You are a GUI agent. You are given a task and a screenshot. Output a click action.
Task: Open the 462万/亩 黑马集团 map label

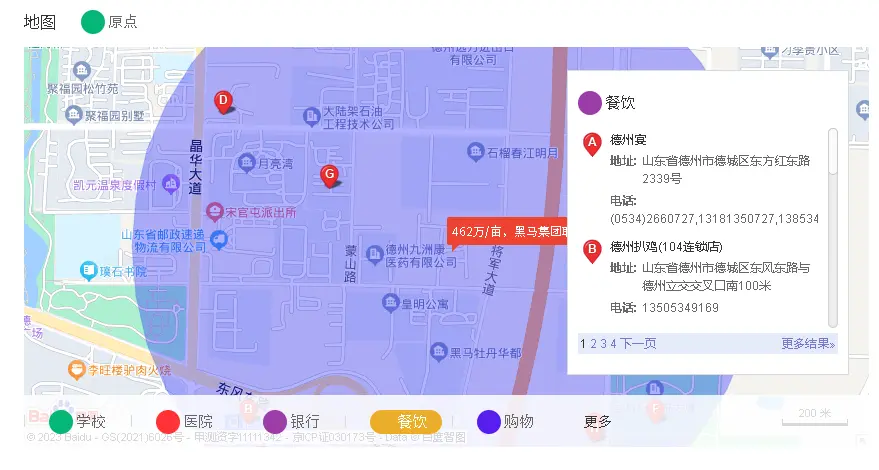click(507, 232)
